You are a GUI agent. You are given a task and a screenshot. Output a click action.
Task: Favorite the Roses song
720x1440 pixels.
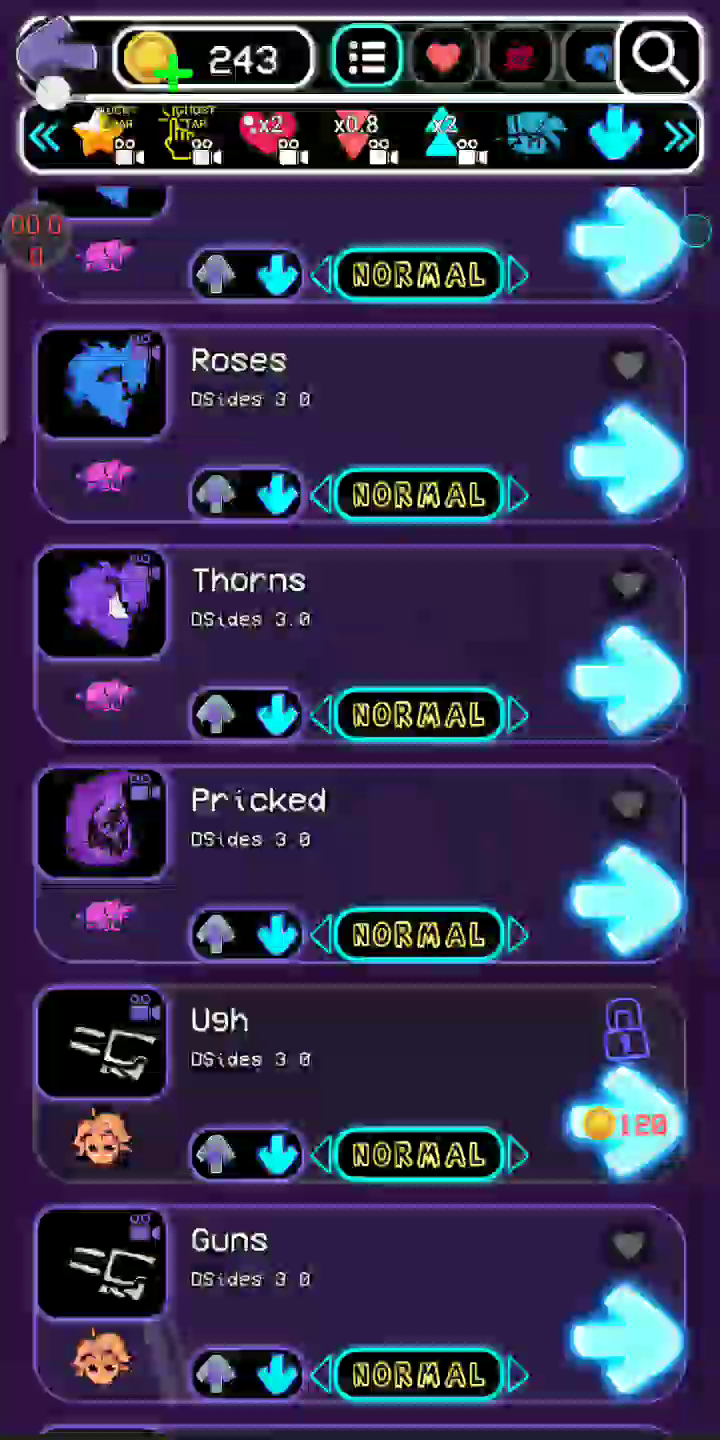click(629, 366)
